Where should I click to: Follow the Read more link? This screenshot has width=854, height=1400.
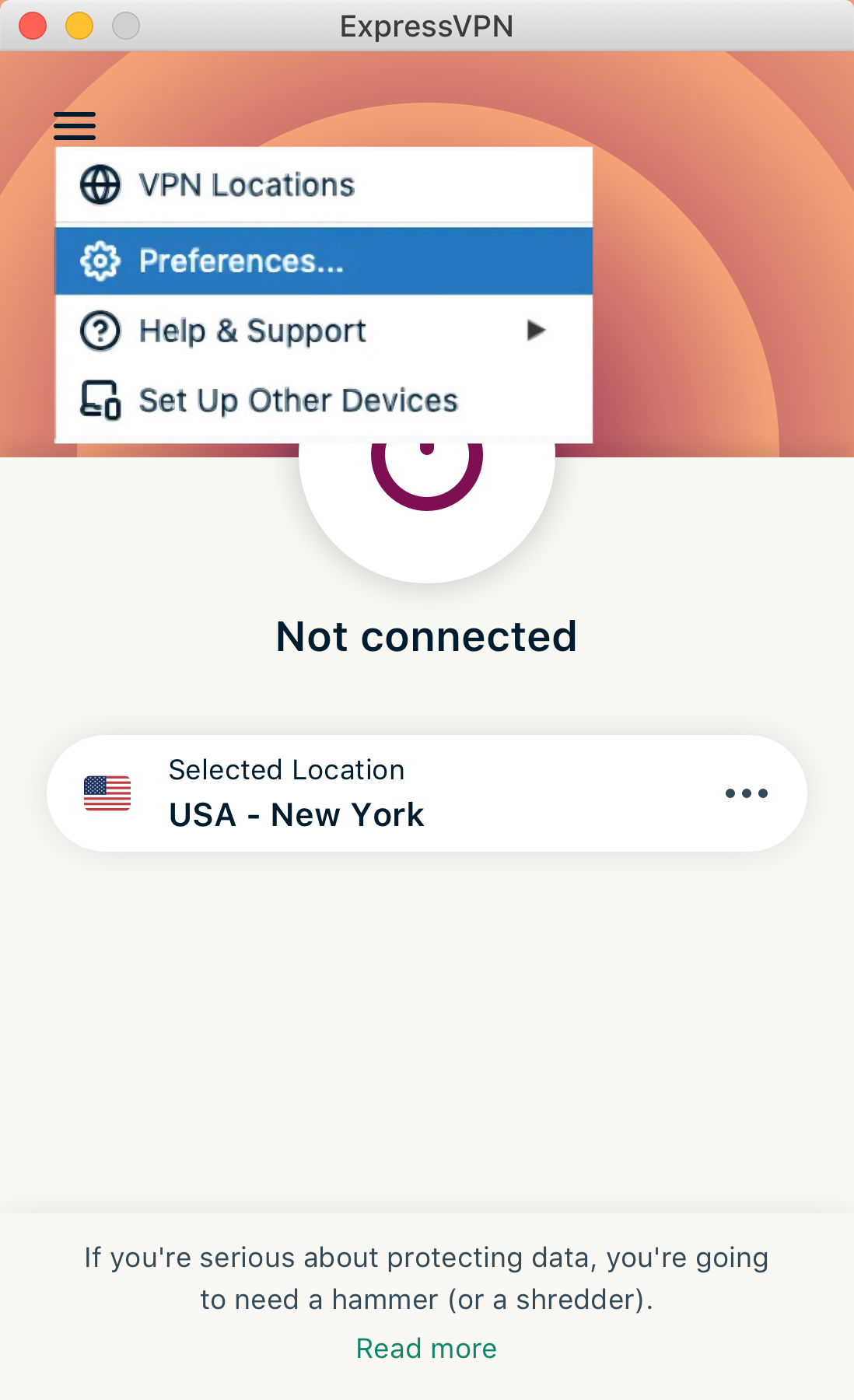(426, 1349)
